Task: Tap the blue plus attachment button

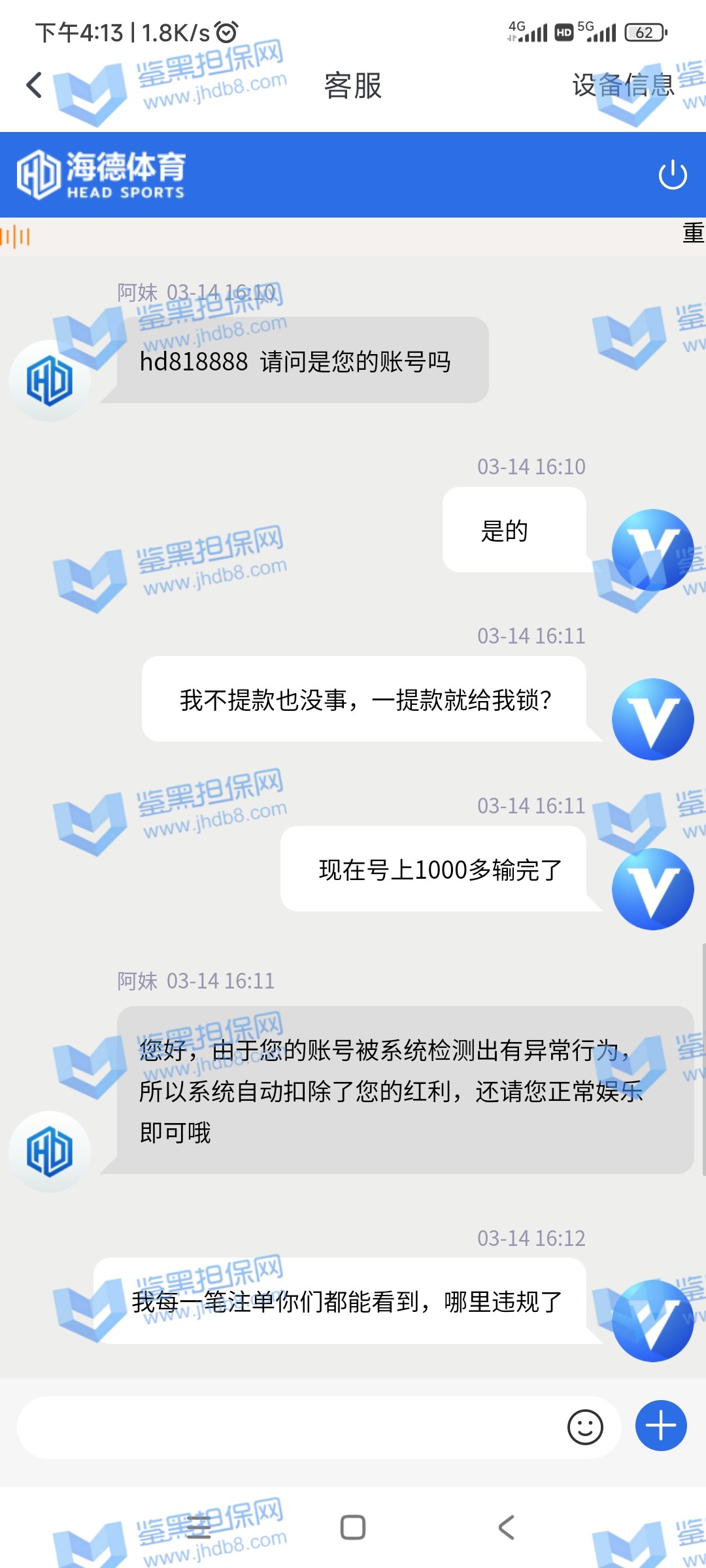Action: pos(661,1426)
